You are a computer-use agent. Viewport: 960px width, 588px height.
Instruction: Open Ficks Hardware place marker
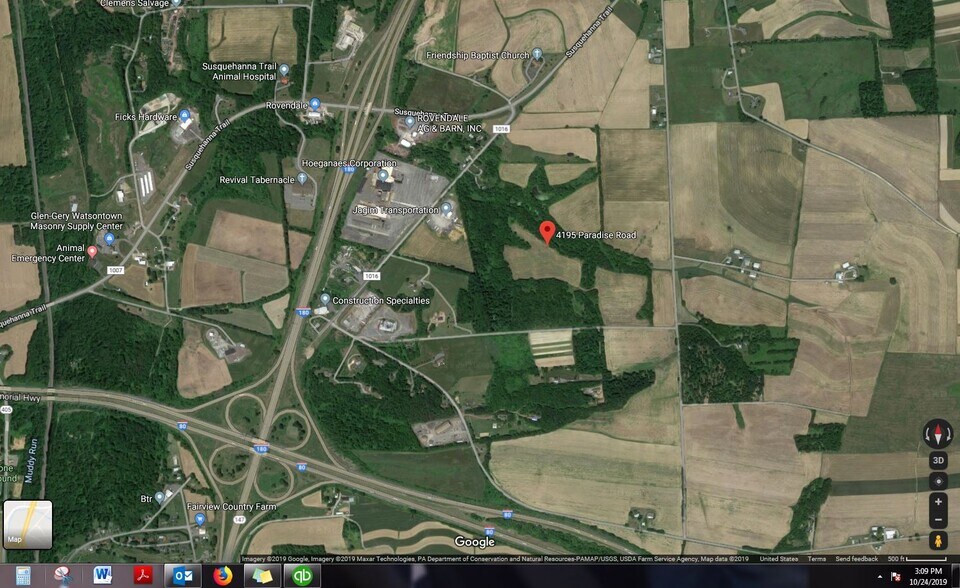(x=184, y=117)
